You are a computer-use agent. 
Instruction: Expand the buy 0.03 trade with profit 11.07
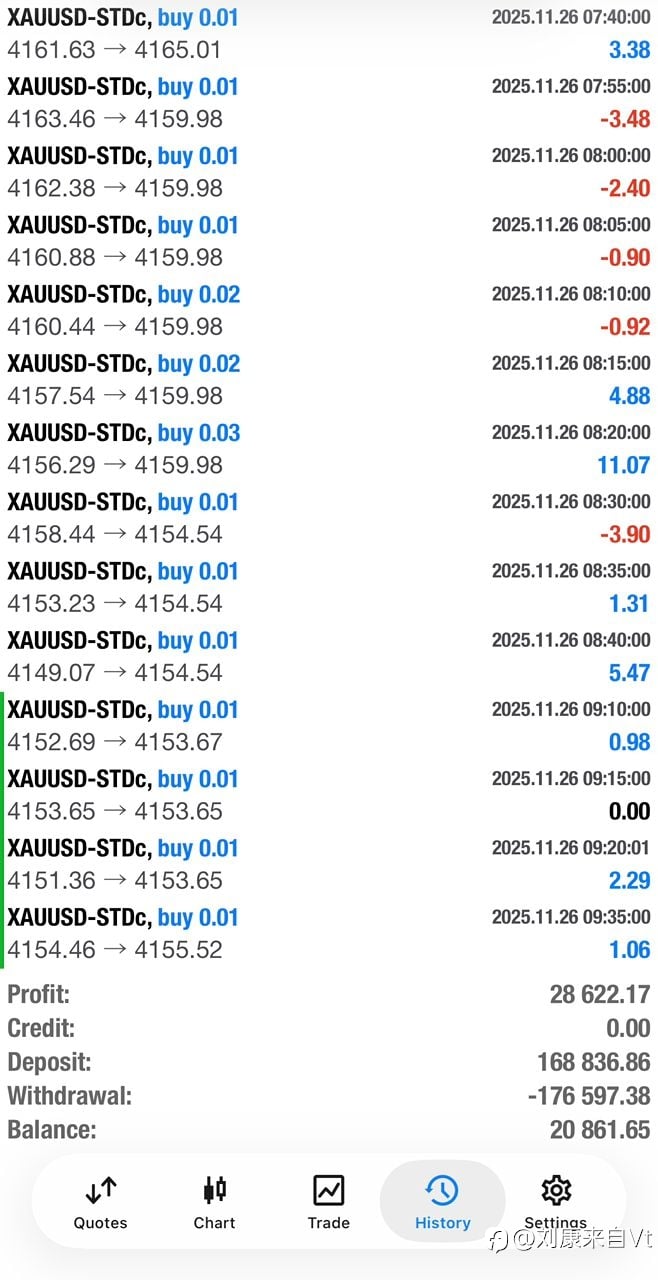[329, 449]
